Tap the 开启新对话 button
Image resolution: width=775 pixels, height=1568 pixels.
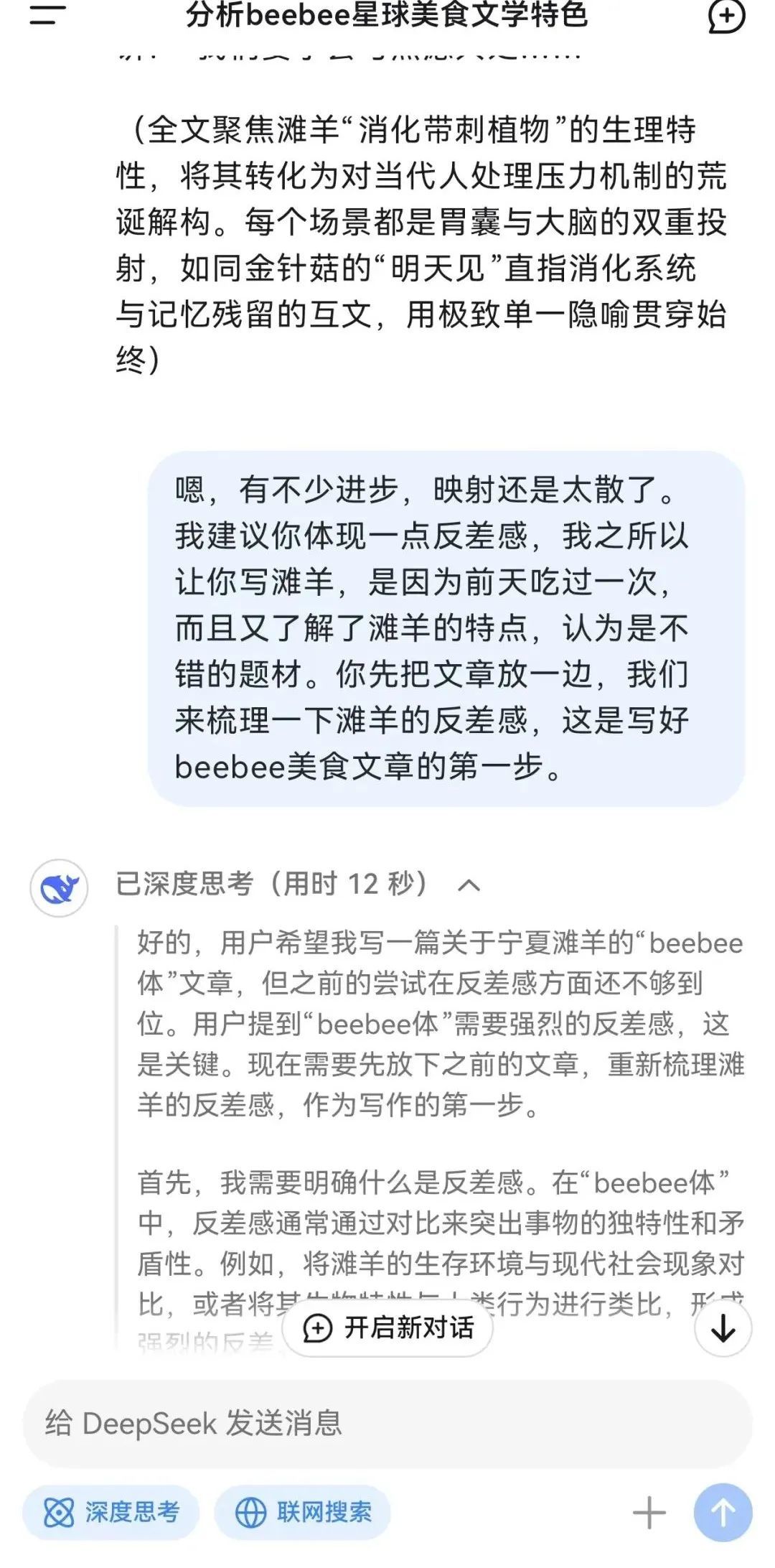387,1327
